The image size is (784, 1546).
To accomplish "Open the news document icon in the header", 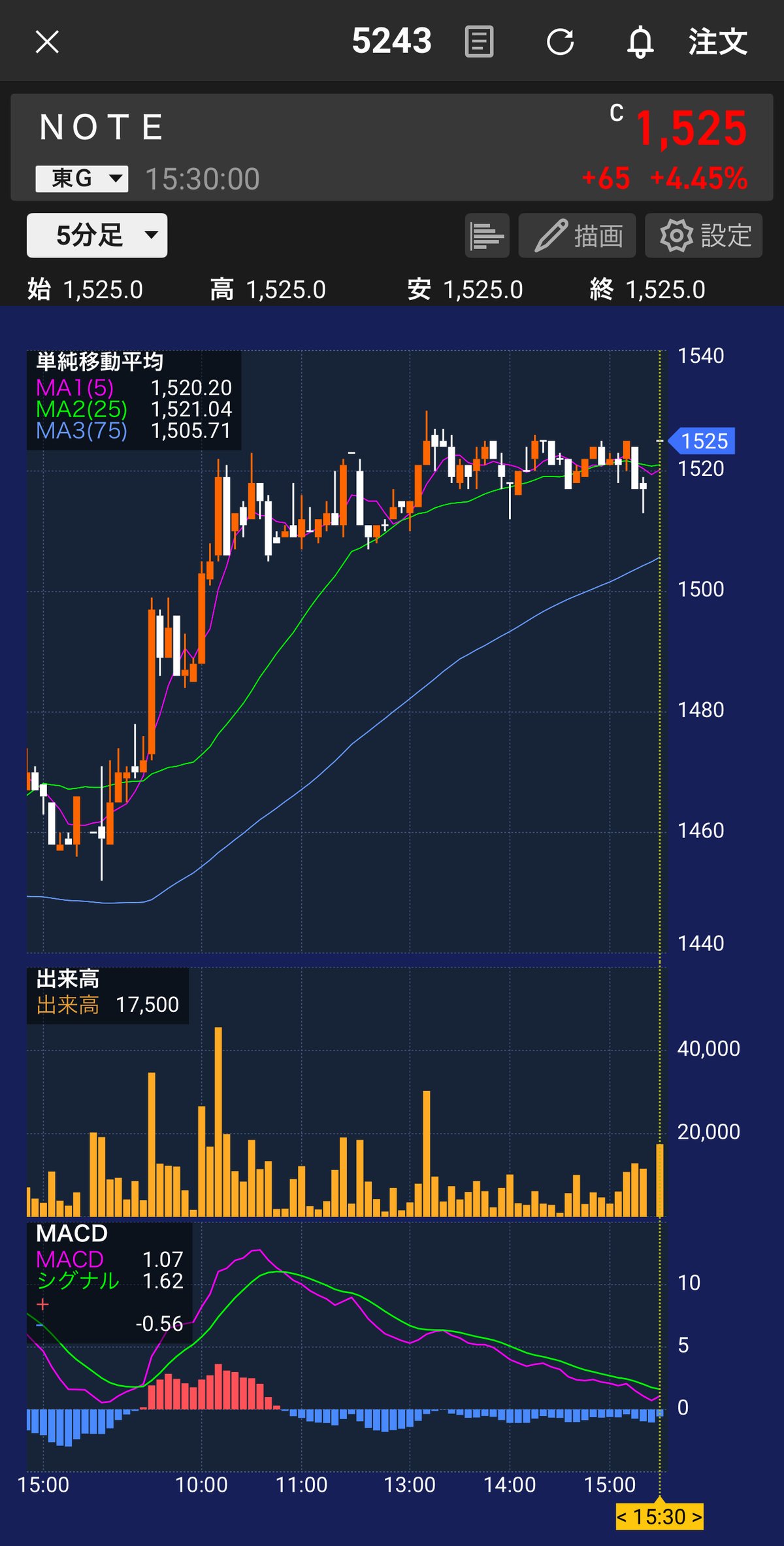I will (478, 43).
